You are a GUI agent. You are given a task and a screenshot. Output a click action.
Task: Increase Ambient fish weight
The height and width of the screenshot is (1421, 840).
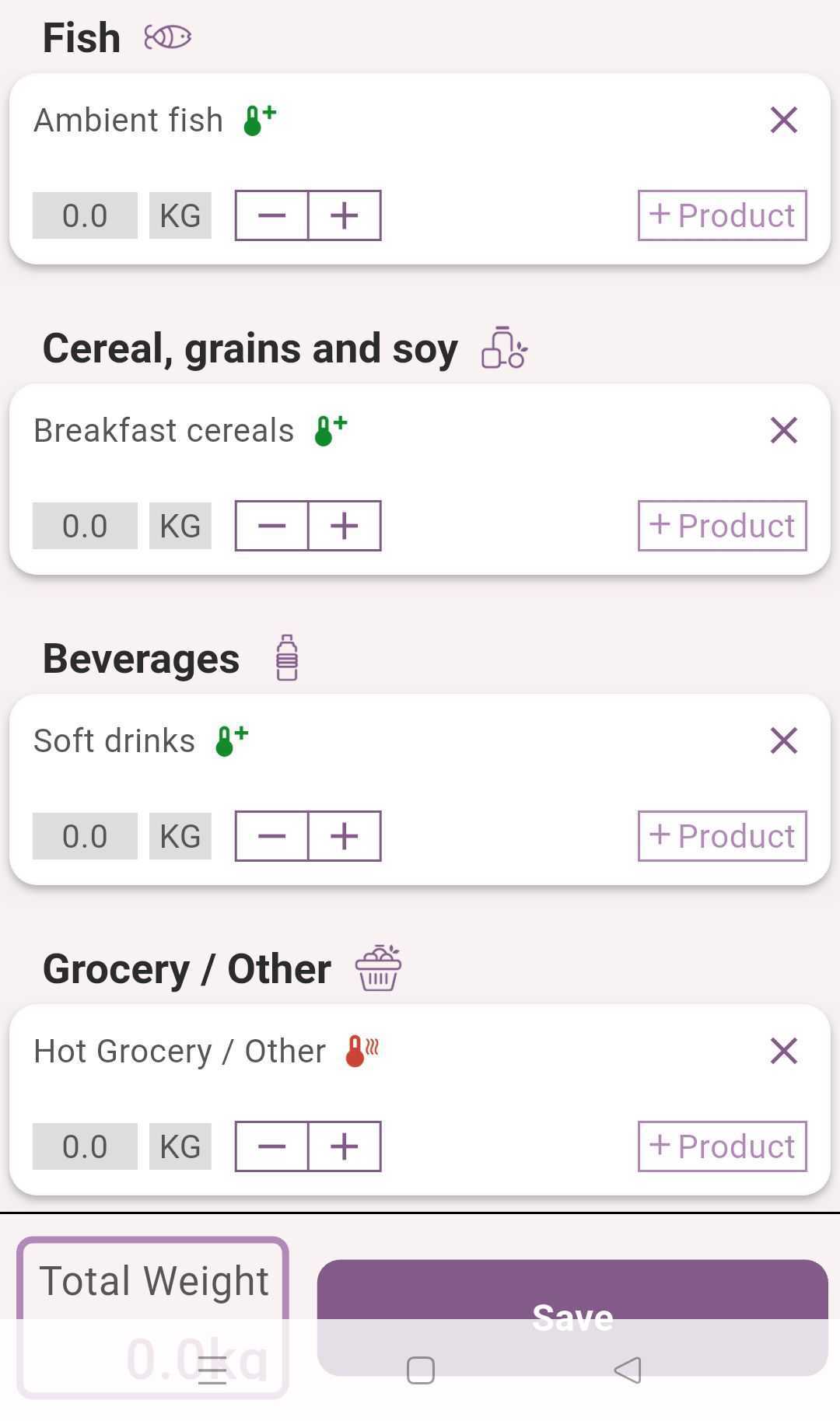pos(345,215)
